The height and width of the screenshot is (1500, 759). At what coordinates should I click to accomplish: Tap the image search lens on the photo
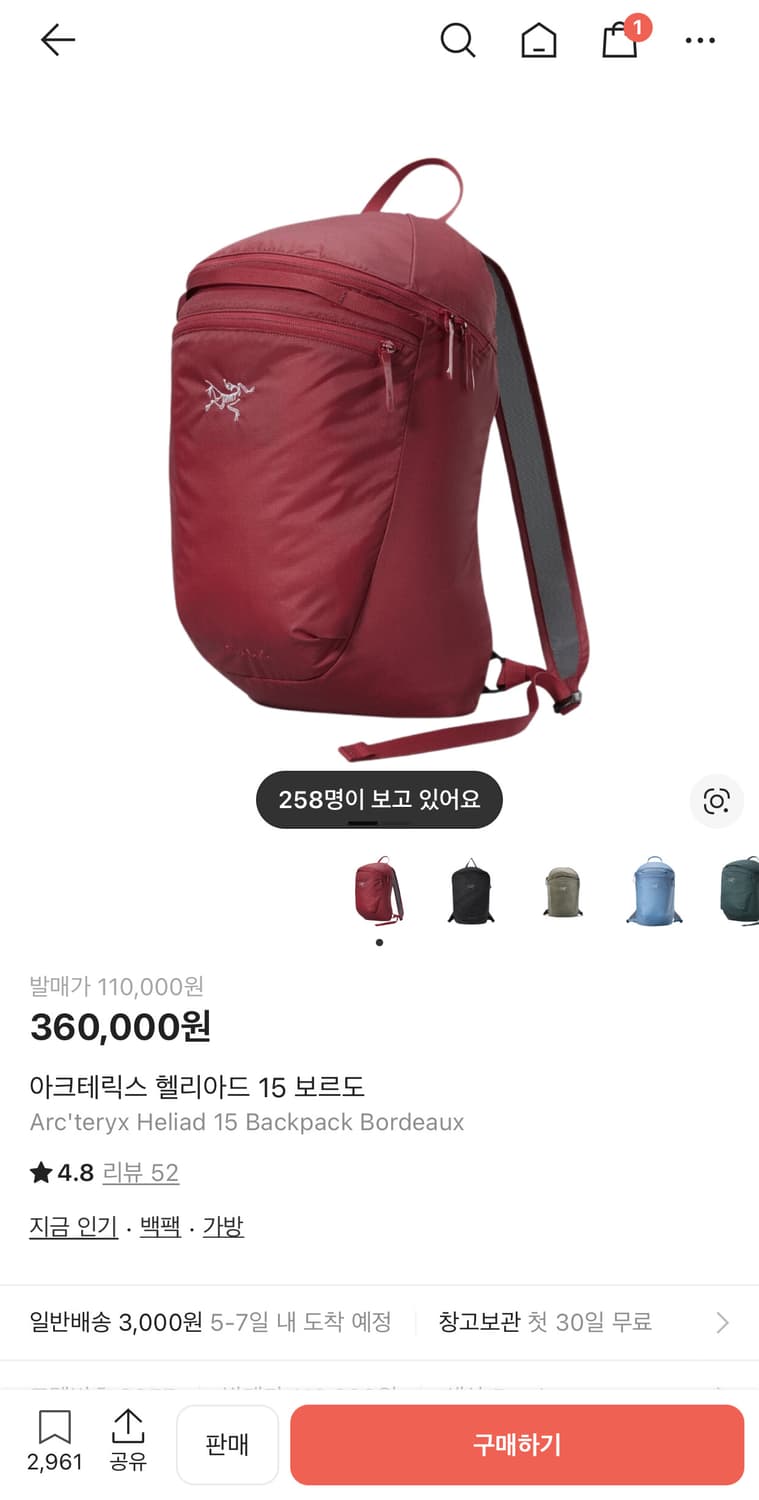(717, 802)
